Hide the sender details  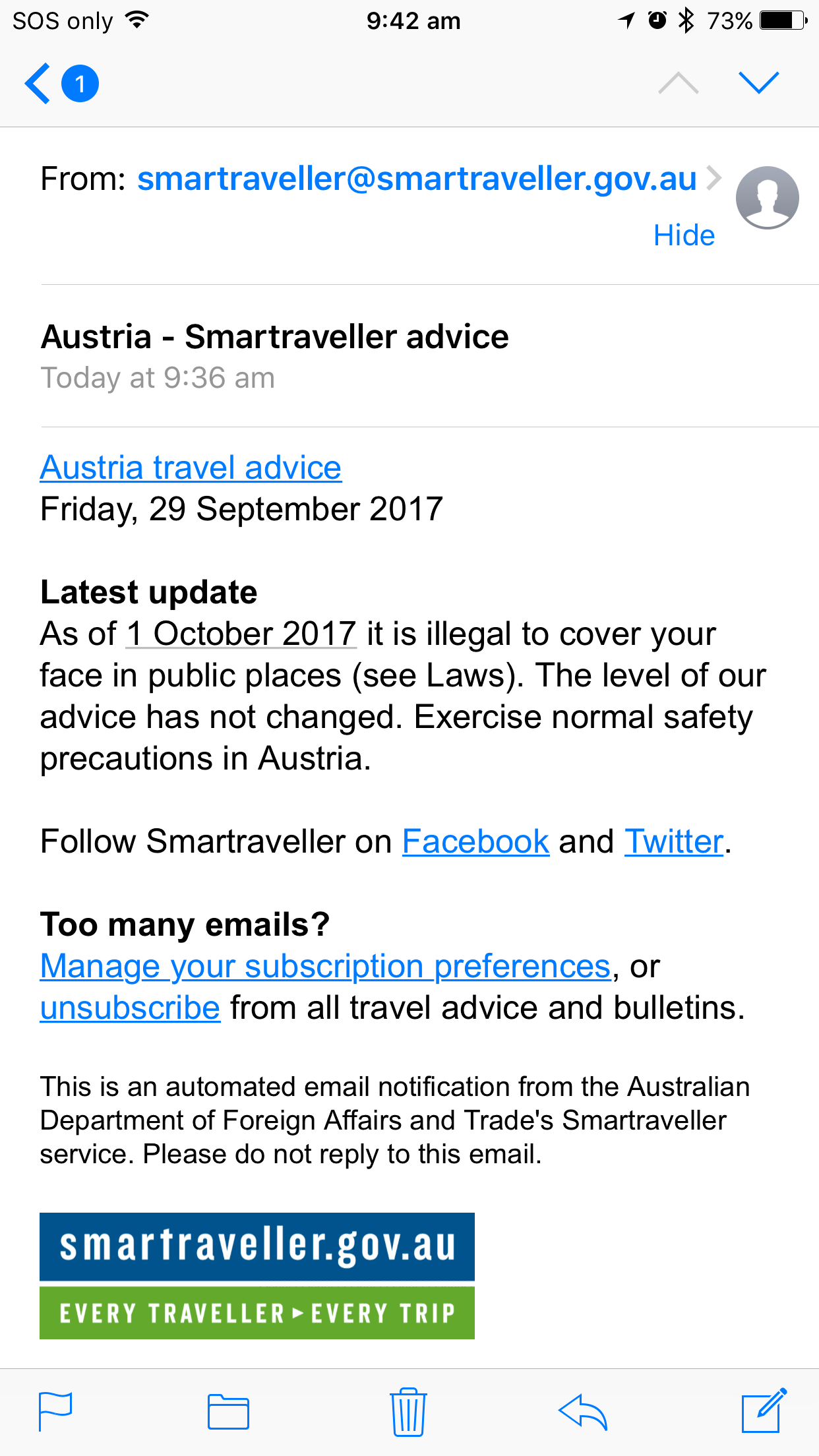(x=684, y=235)
